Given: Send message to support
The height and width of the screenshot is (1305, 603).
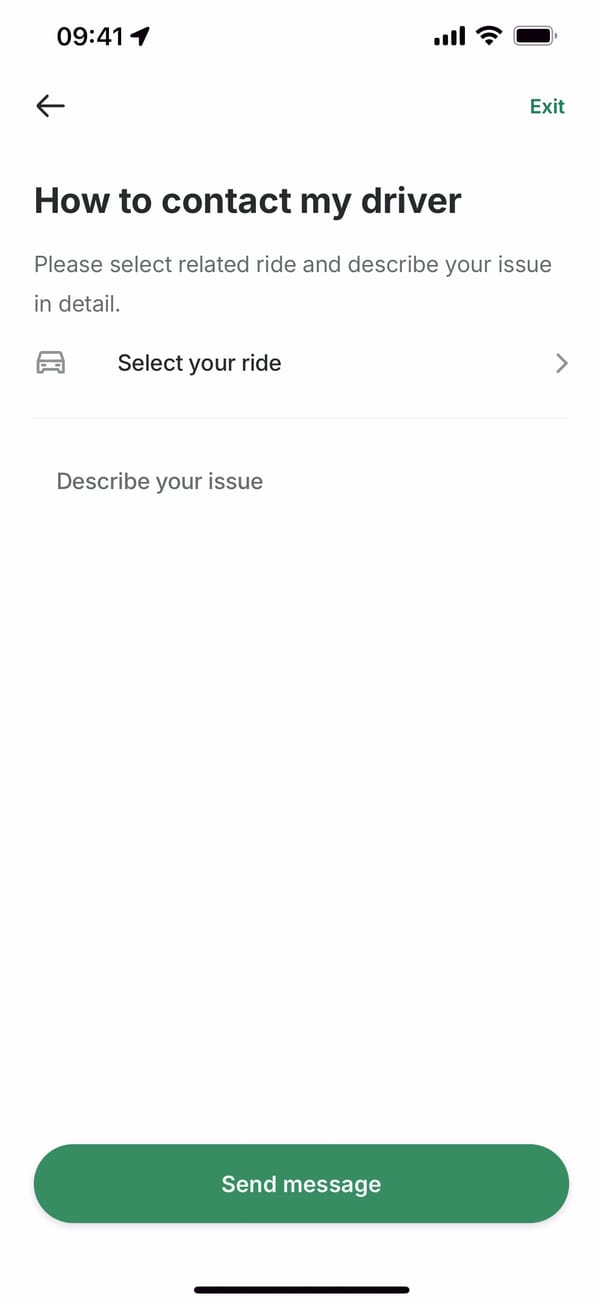Looking at the screenshot, I should click(301, 1184).
